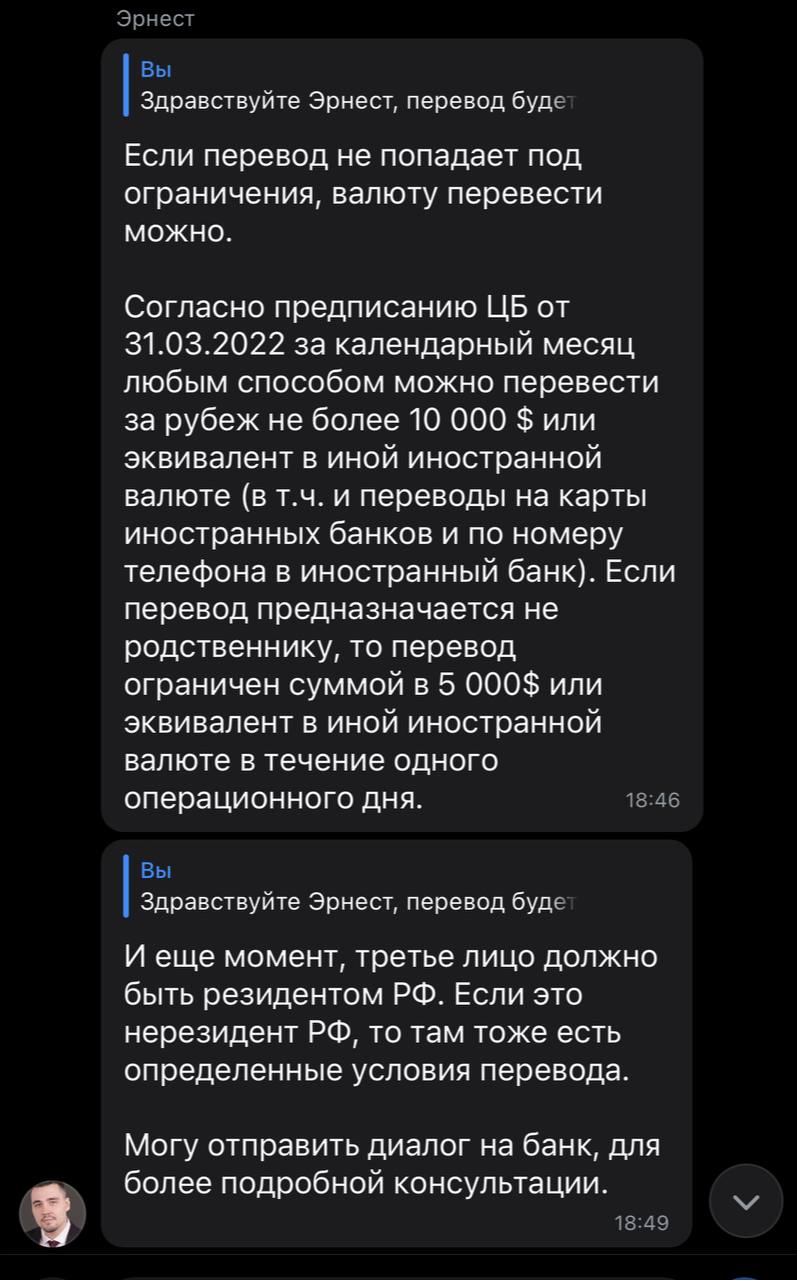Jump to latest messages with down arrow
Screen dimensions: 797x1280
coord(745,1200)
